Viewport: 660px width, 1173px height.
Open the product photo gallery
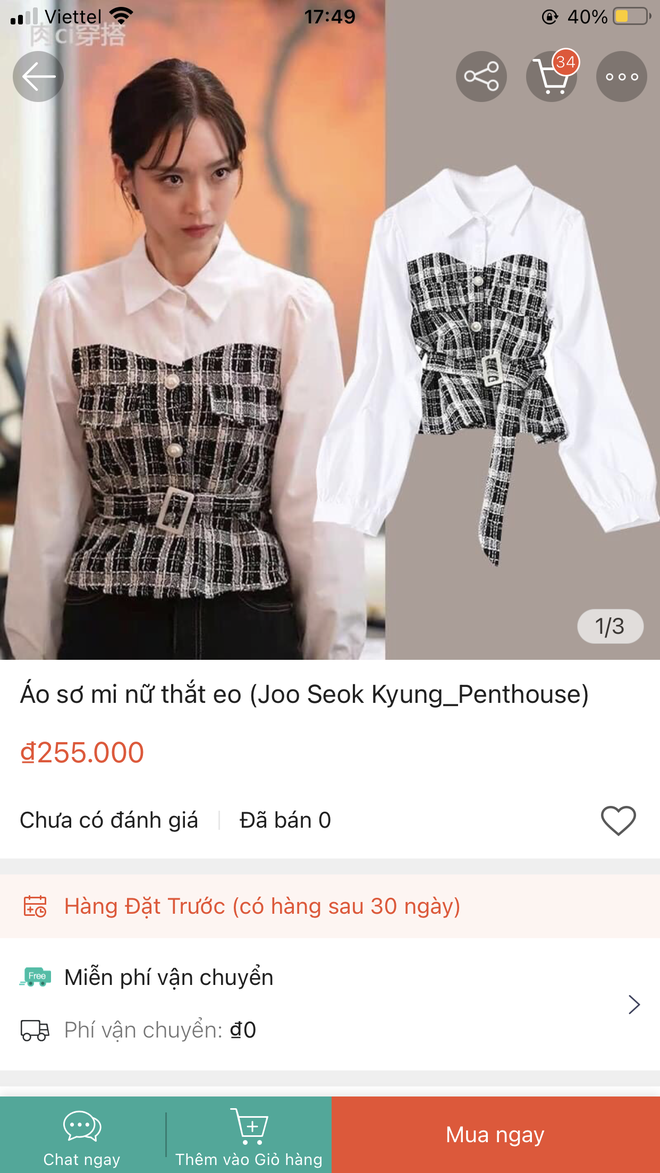(x=330, y=330)
